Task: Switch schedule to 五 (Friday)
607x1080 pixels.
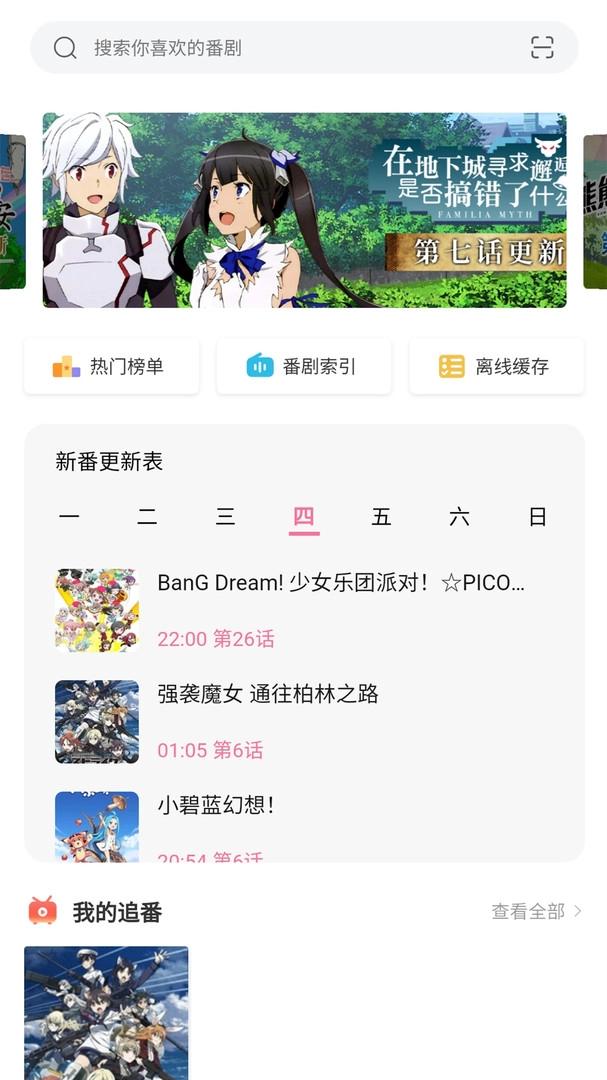Action: [x=381, y=517]
